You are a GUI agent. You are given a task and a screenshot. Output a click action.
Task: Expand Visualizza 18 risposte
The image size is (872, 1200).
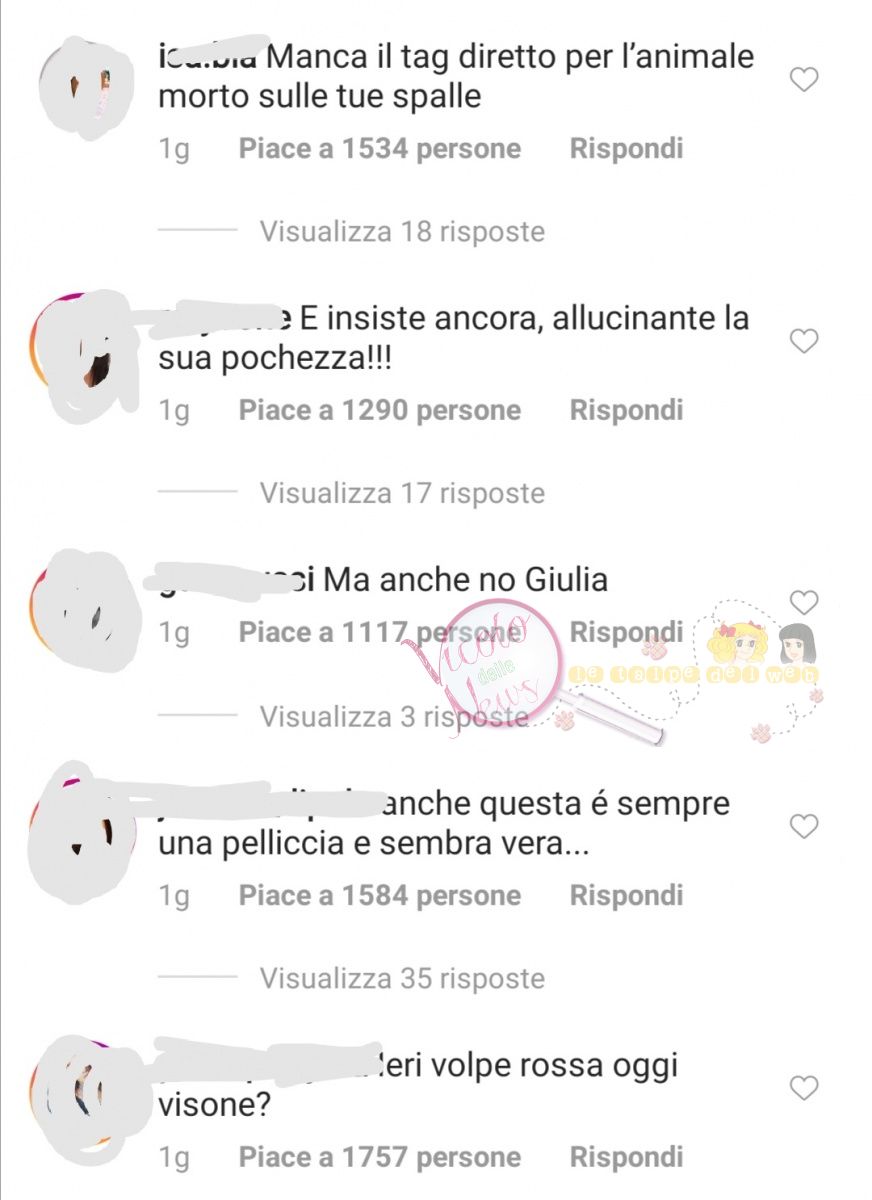click(402, 232)
